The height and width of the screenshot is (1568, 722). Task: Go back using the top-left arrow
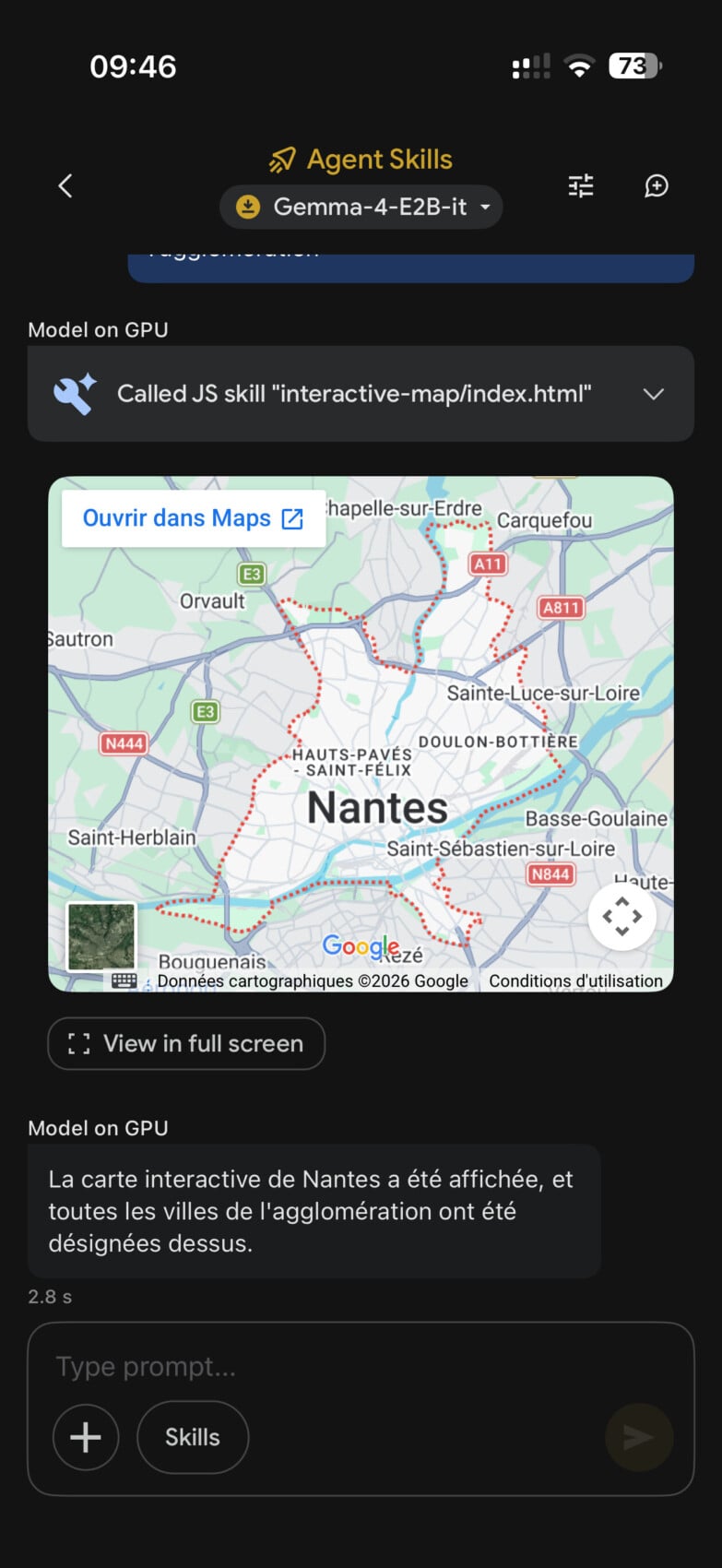click(65, 186)
